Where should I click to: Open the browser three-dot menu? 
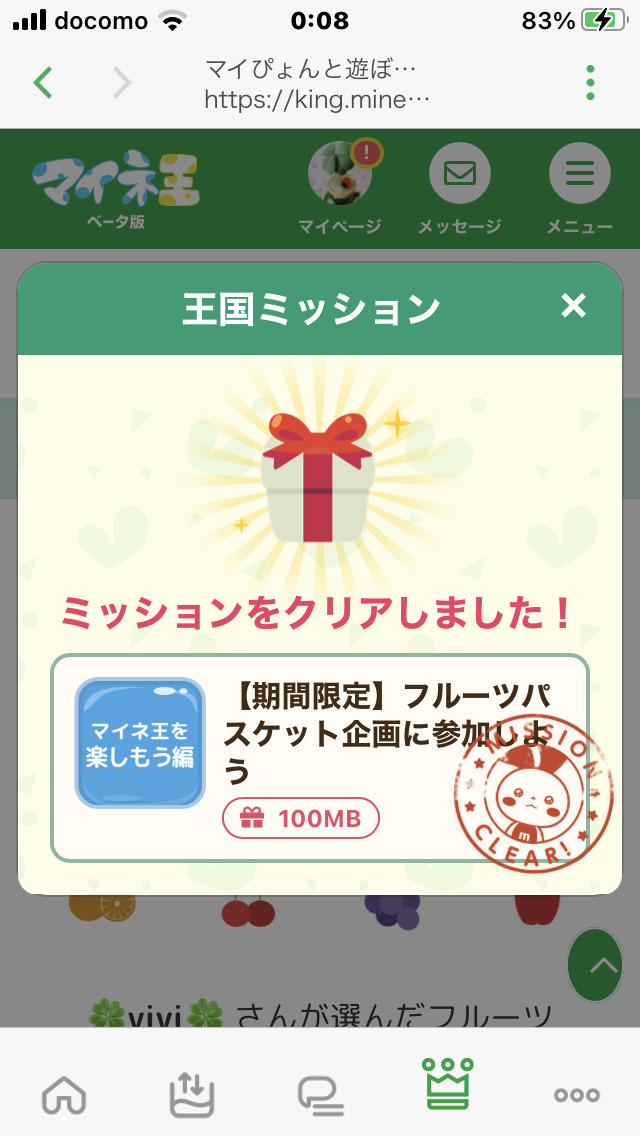[x=590, y=82]
